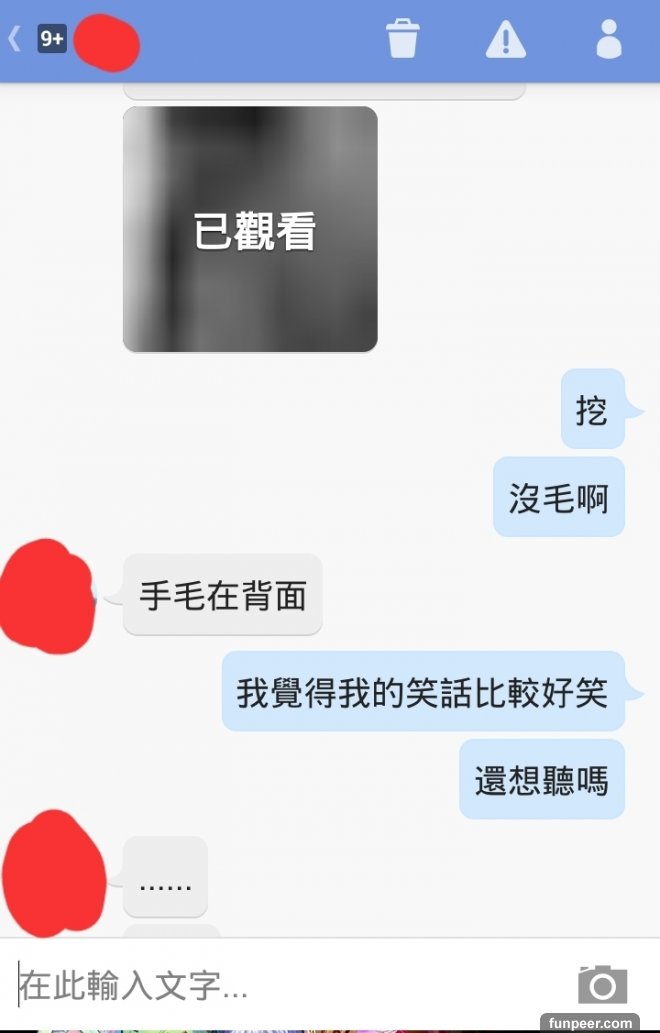Focus the 在此輸入文字 message field
Viewport: 660px width, 1033px height.
[280, 986]
